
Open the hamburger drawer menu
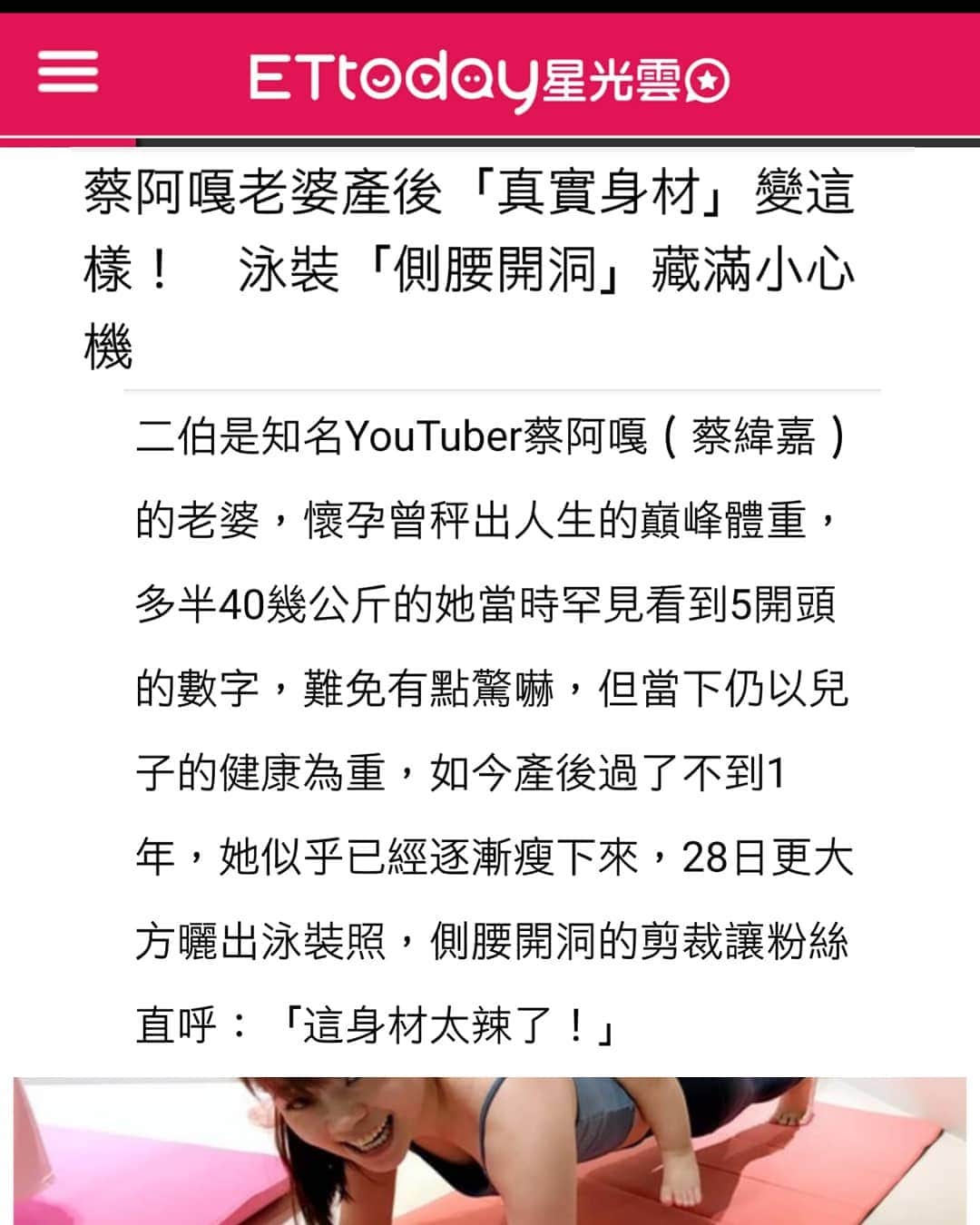[67, 72]
